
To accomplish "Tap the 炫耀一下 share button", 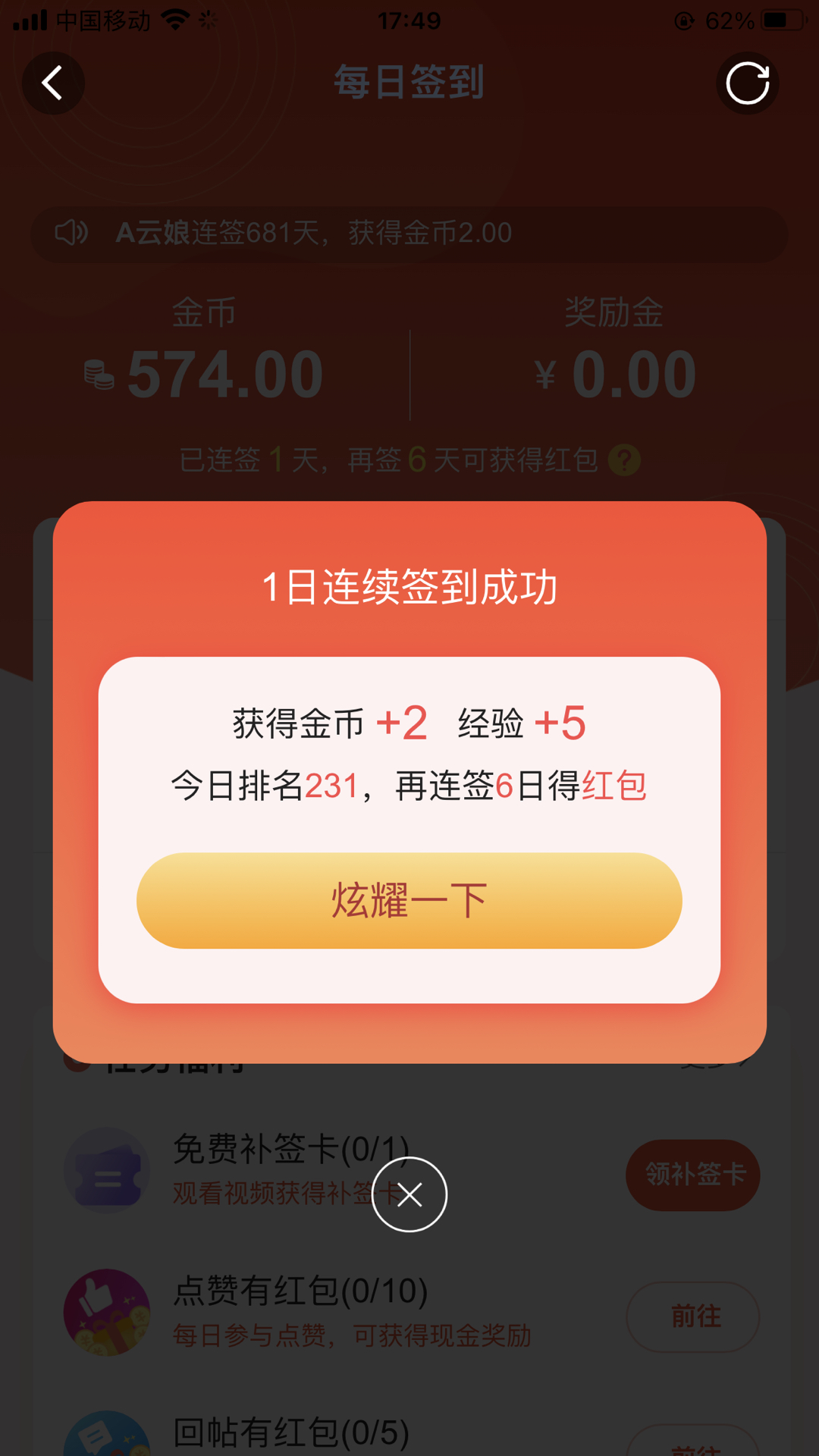I will tap(409, 900).
